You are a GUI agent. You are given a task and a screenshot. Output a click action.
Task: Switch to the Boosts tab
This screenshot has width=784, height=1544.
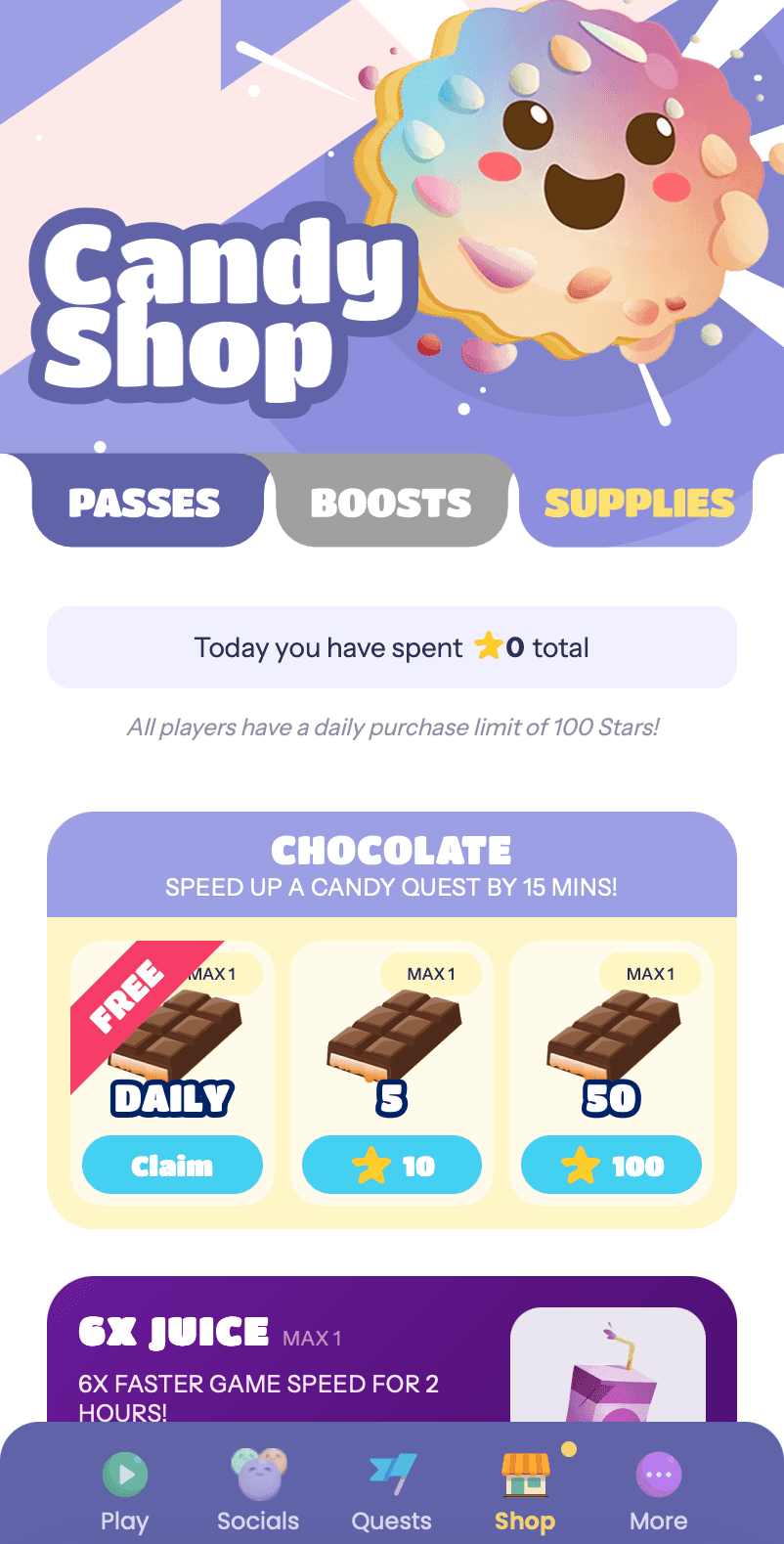pyautogui.click(x=391, y=503)
